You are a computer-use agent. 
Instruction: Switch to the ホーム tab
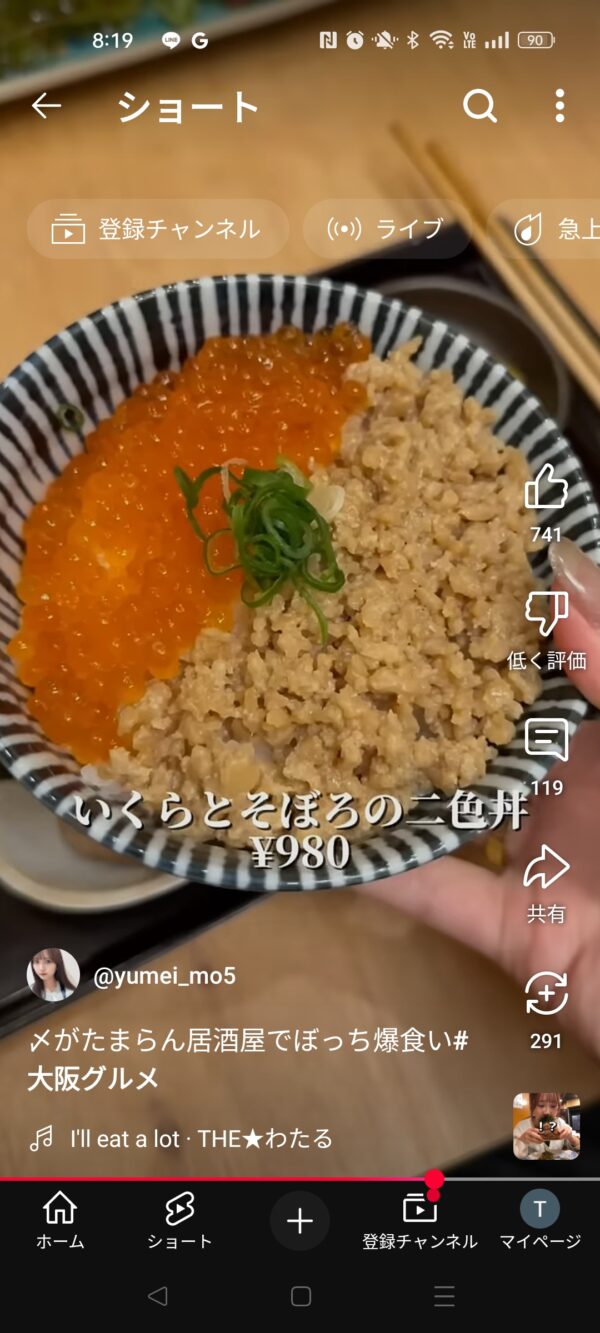point(60,1220)
